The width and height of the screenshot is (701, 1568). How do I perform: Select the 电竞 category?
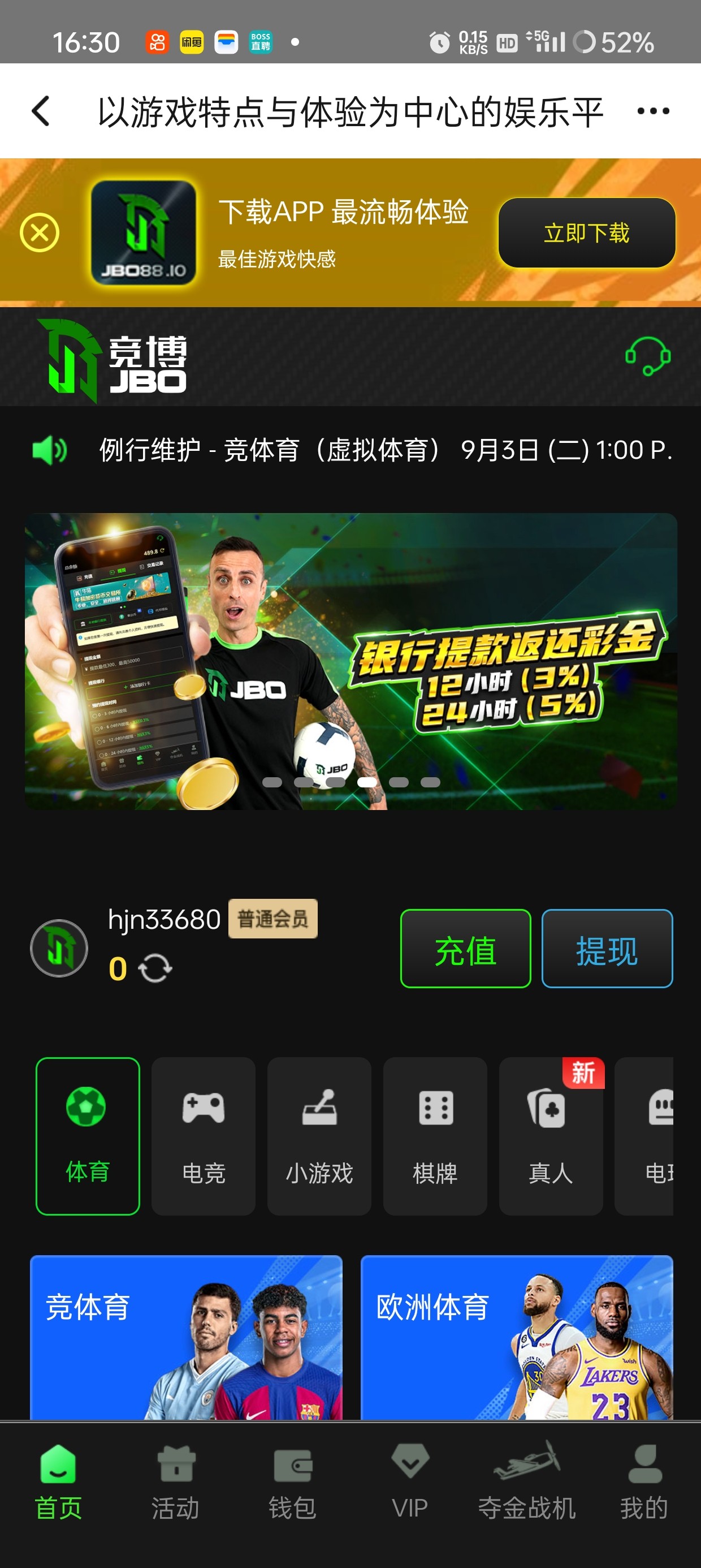[204, 1136]
